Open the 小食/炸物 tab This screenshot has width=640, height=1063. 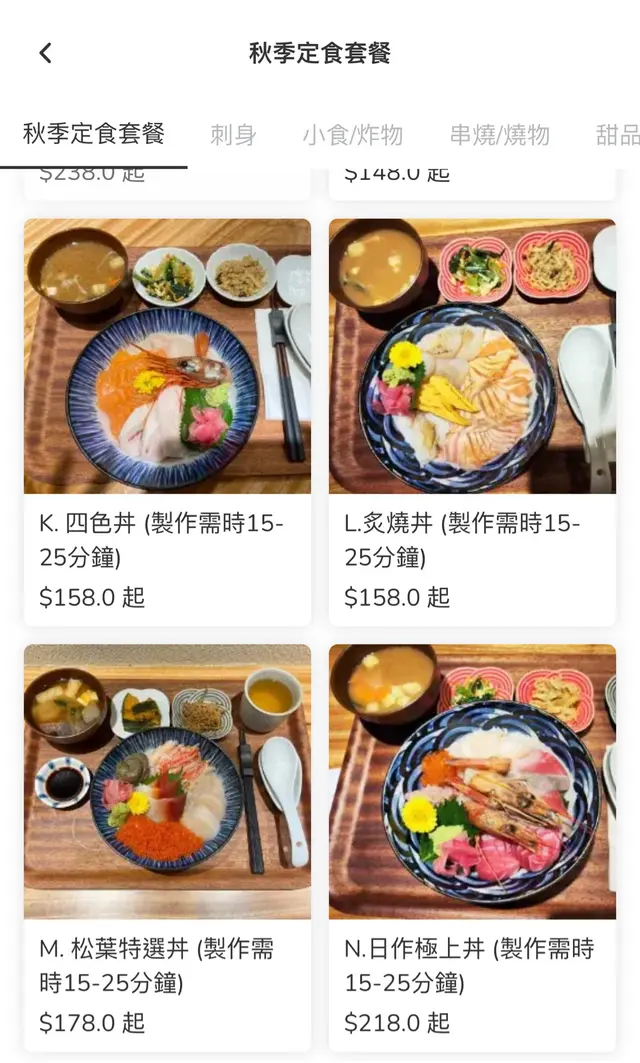(x=353, y=135)
